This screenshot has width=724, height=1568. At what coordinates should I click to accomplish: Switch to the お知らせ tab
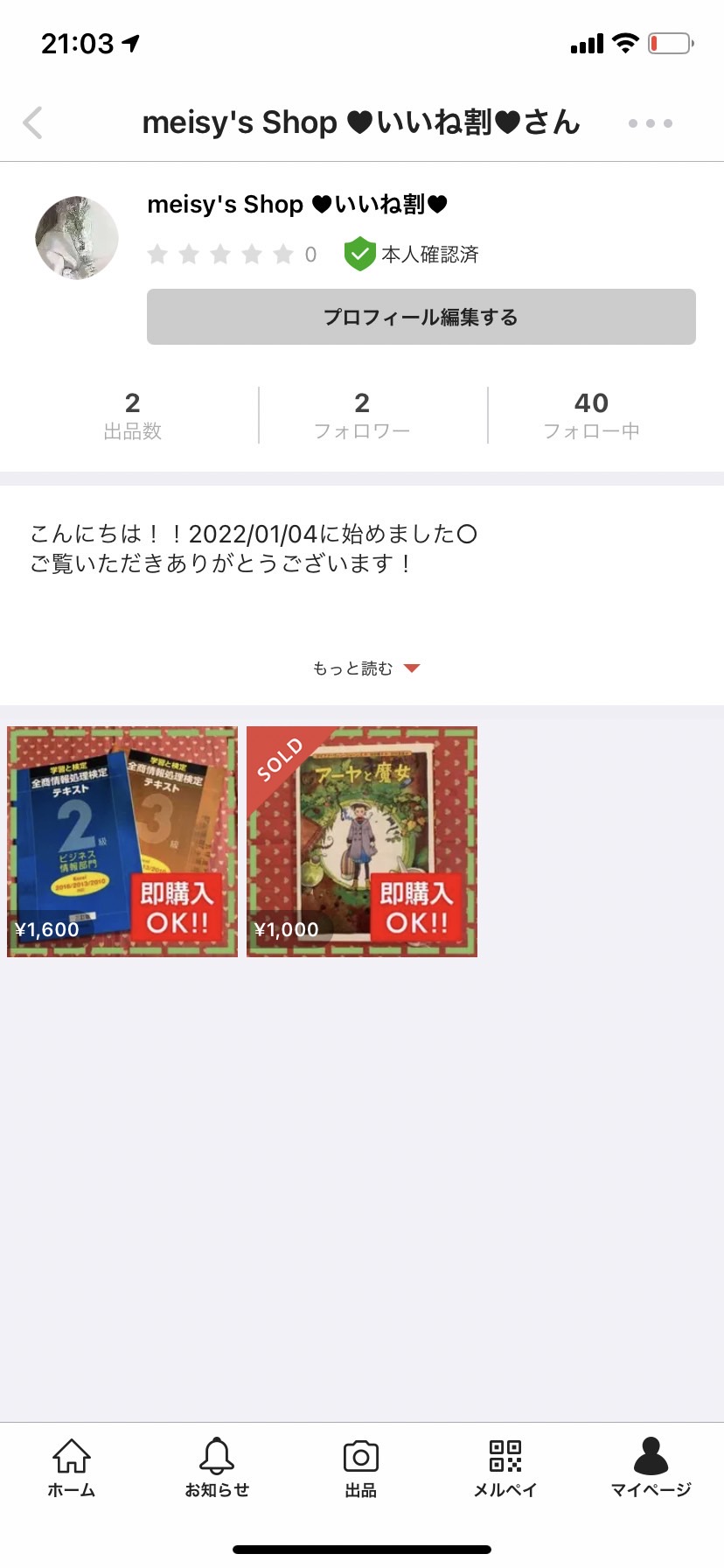[x=217, y=1468]
